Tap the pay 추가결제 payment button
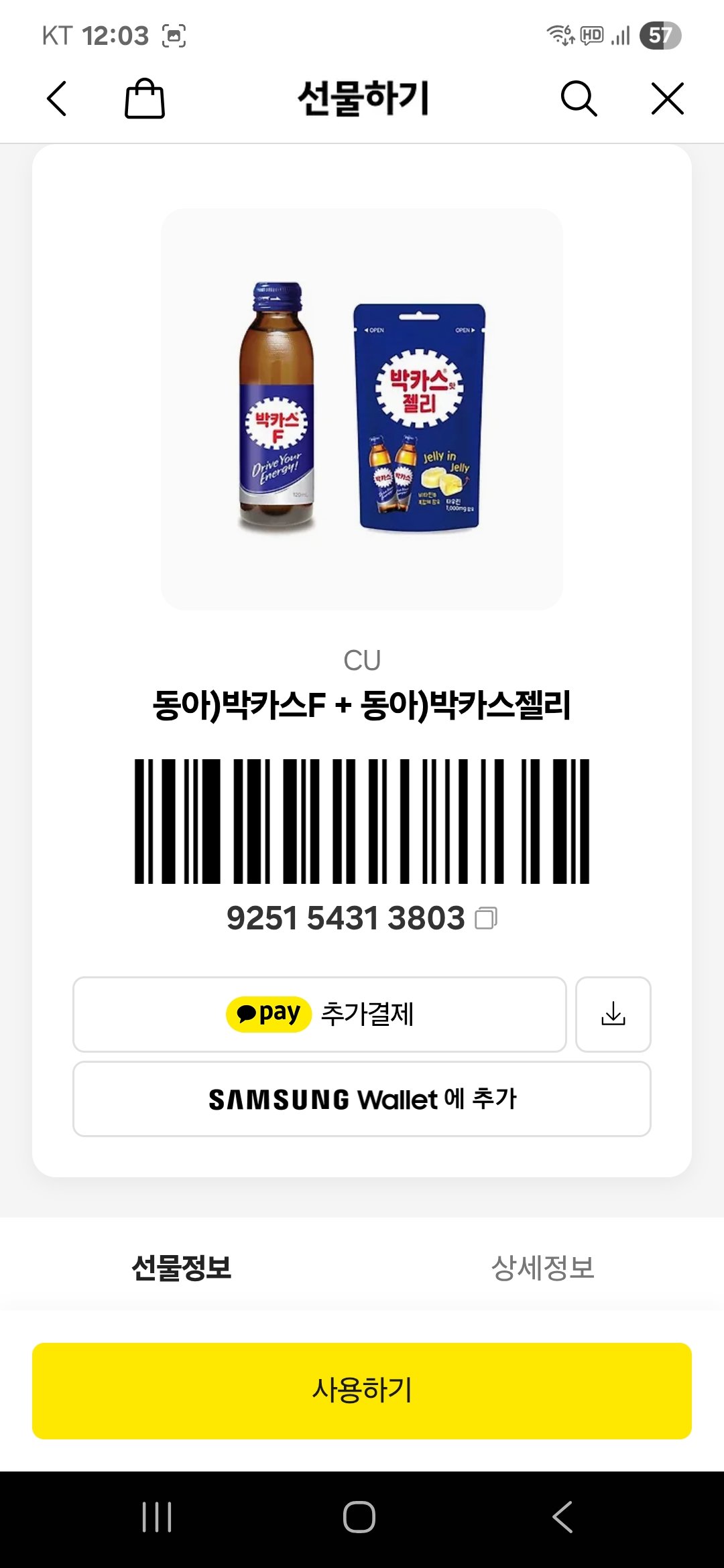 coord(320,1015)
